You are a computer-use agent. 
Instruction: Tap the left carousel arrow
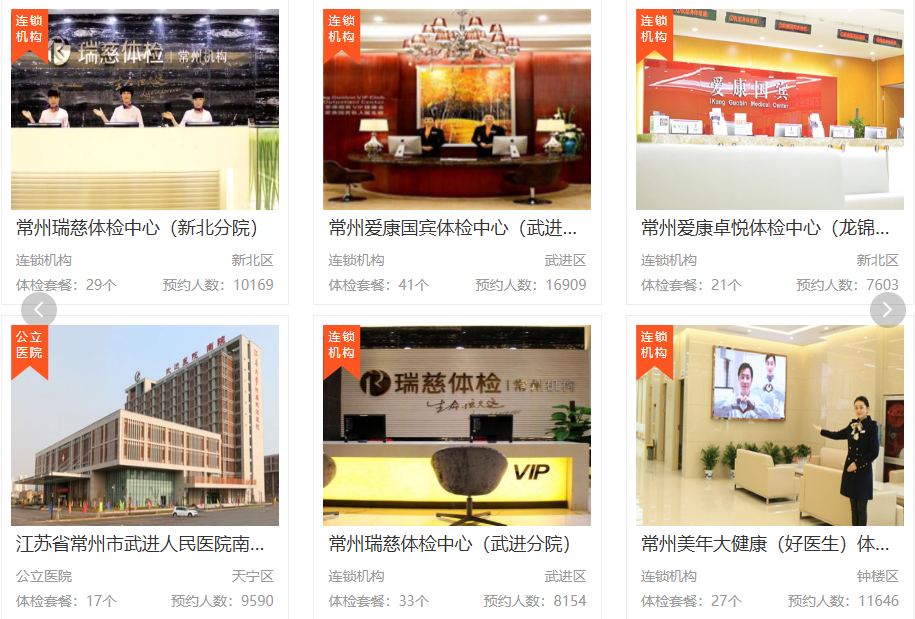point(39,310)
